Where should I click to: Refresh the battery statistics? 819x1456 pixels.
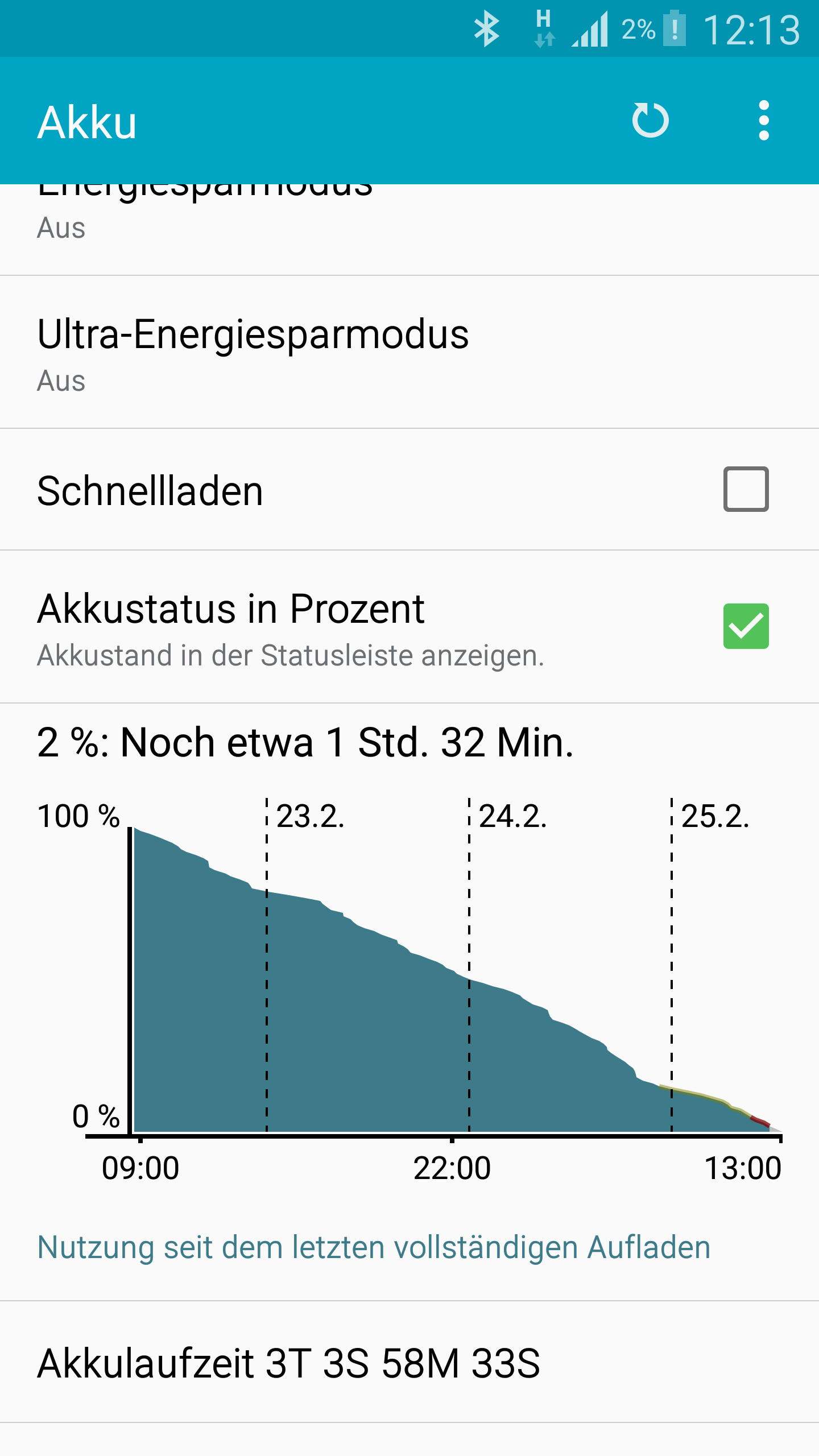[650, 121]
